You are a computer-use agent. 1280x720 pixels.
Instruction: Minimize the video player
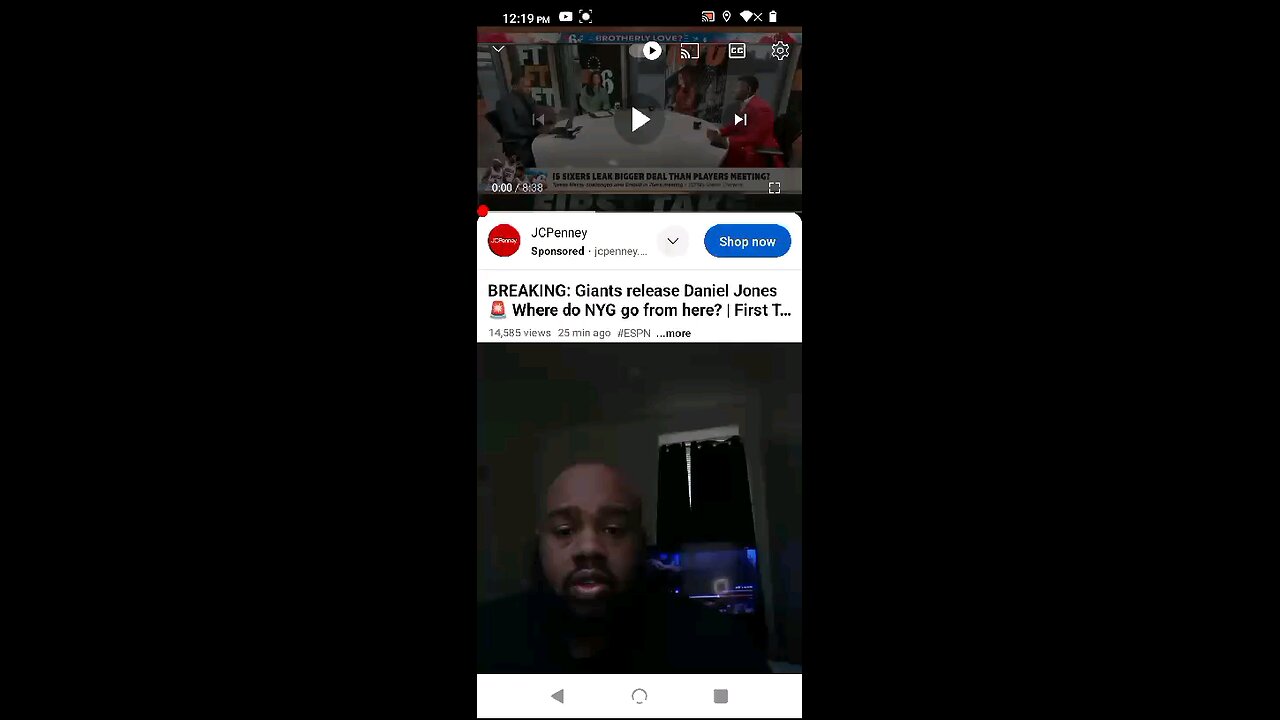(498, 49)
